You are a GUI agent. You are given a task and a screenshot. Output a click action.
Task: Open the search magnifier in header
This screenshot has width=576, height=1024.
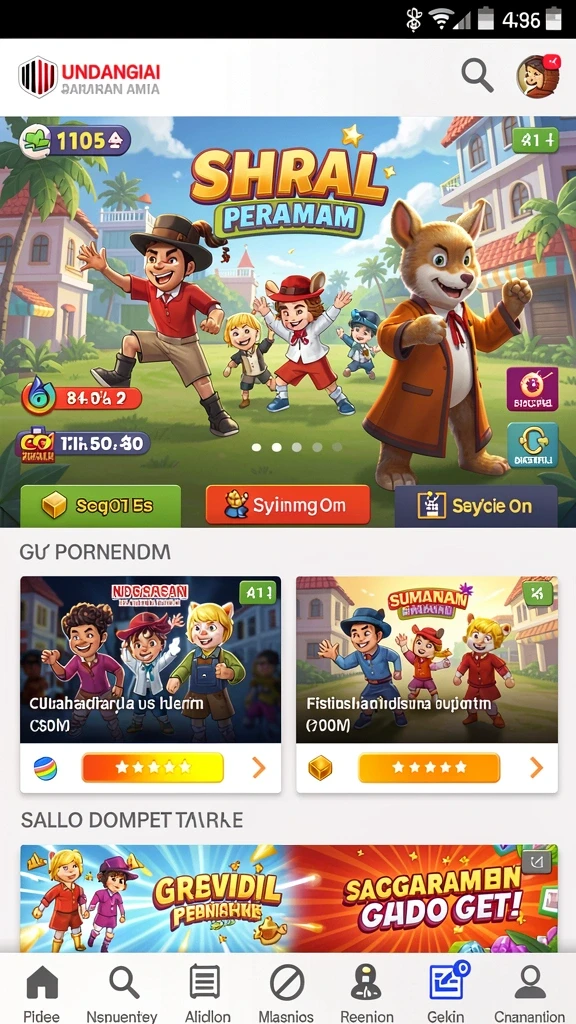click(477, 75)
